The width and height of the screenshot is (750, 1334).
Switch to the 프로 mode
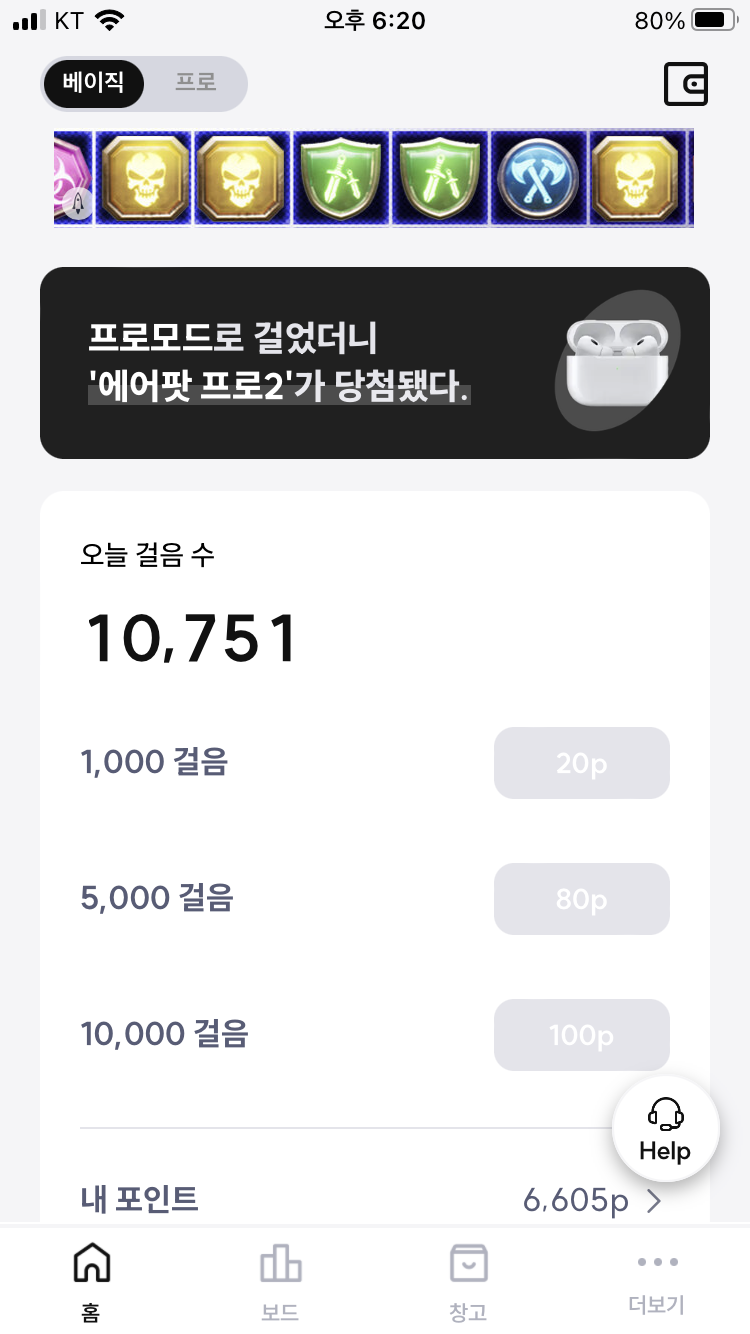click(x=196, y=83)
